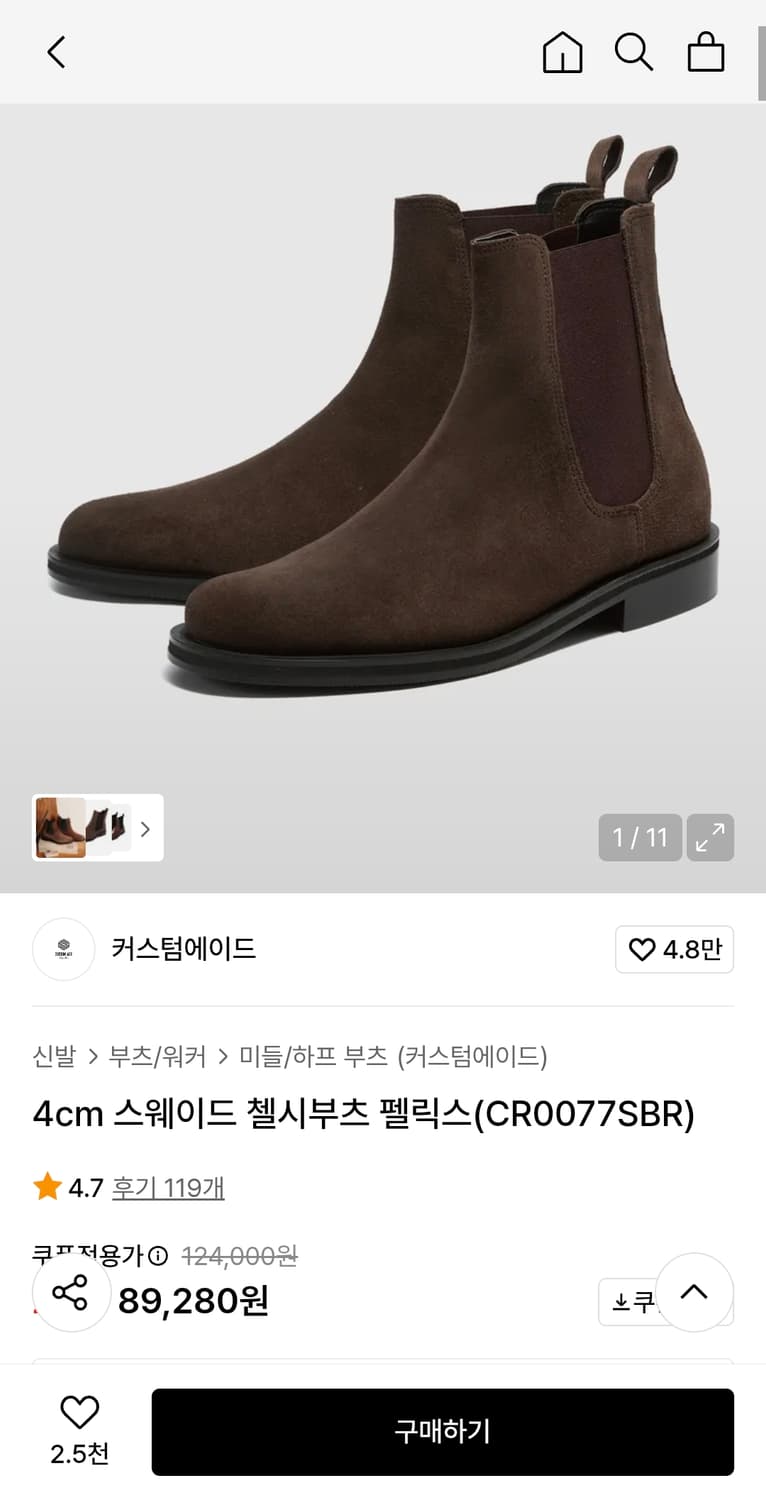Screen dimensions: 766x1500
Task: Navigate back using the back arrow
Action: click(55, 52)
